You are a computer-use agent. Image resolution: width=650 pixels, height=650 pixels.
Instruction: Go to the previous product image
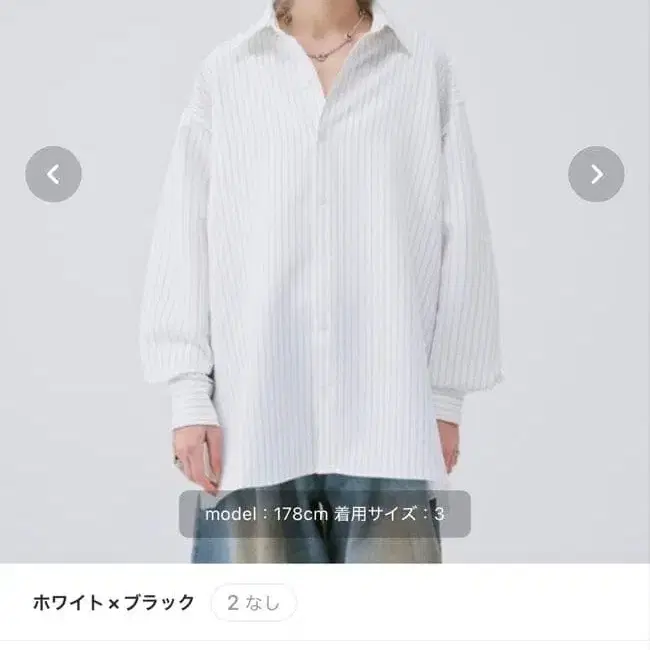tap(53, 174)
